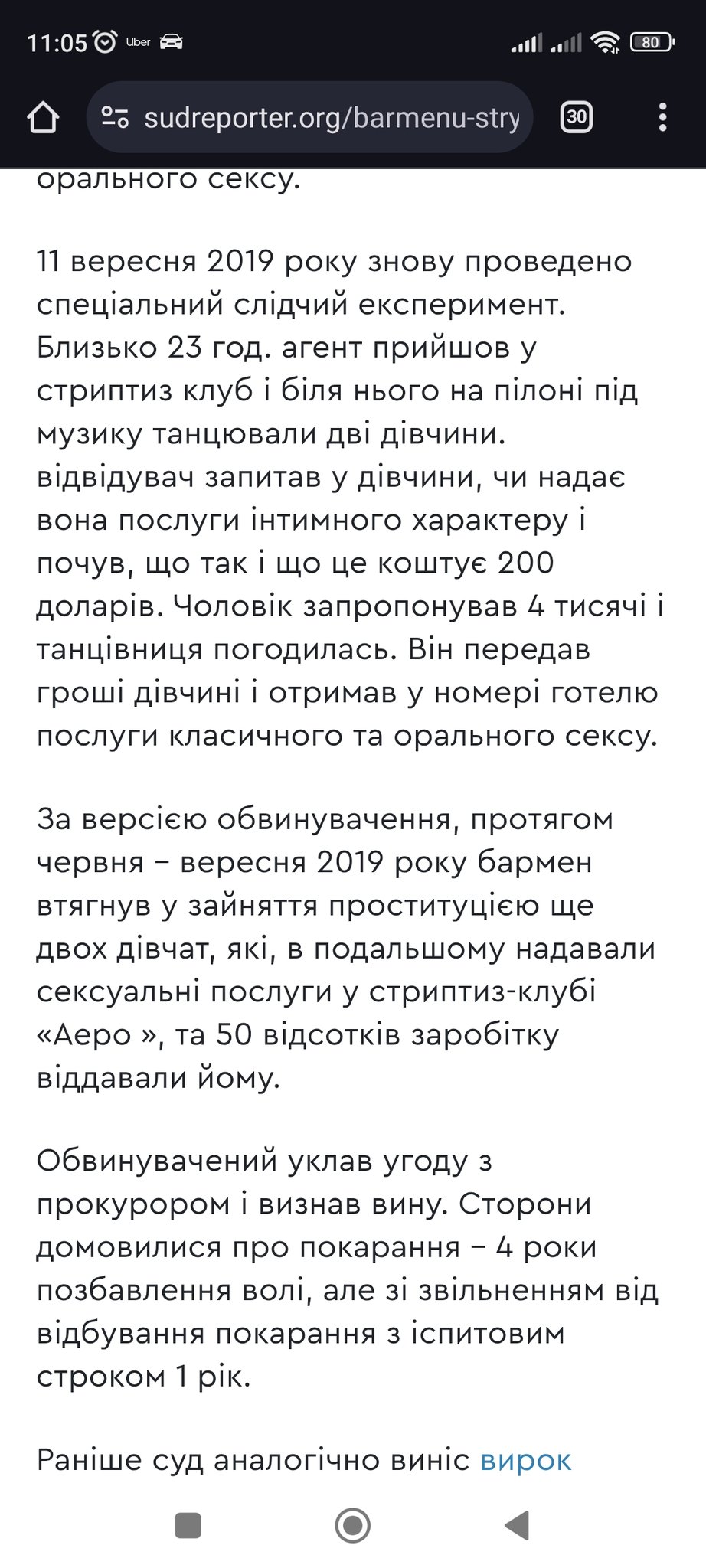Go to the browser home page
The height and width of the screenshot is (1568, 706).
point(44,118)
